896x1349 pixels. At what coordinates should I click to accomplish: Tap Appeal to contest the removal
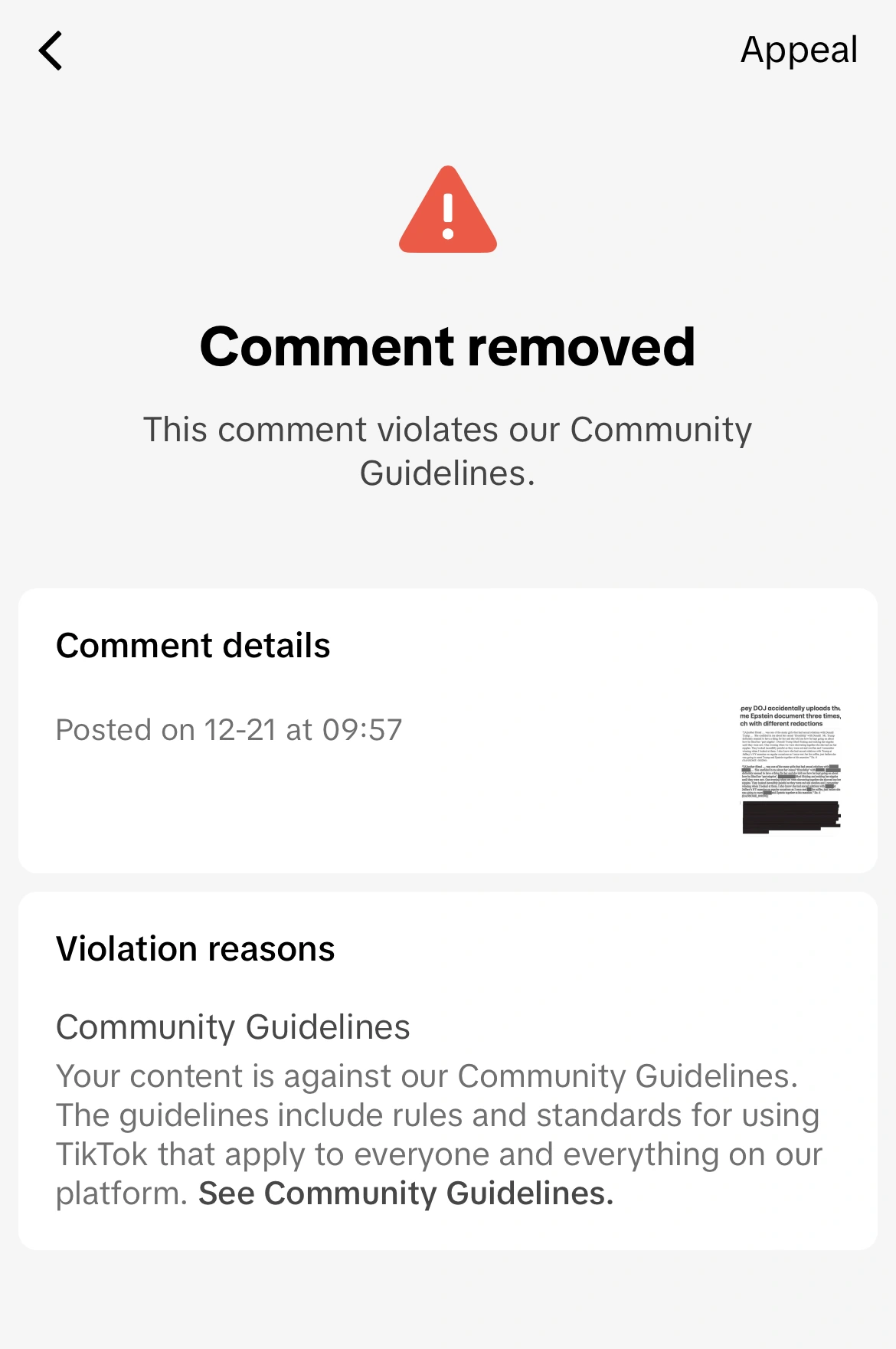coord(798,51)
